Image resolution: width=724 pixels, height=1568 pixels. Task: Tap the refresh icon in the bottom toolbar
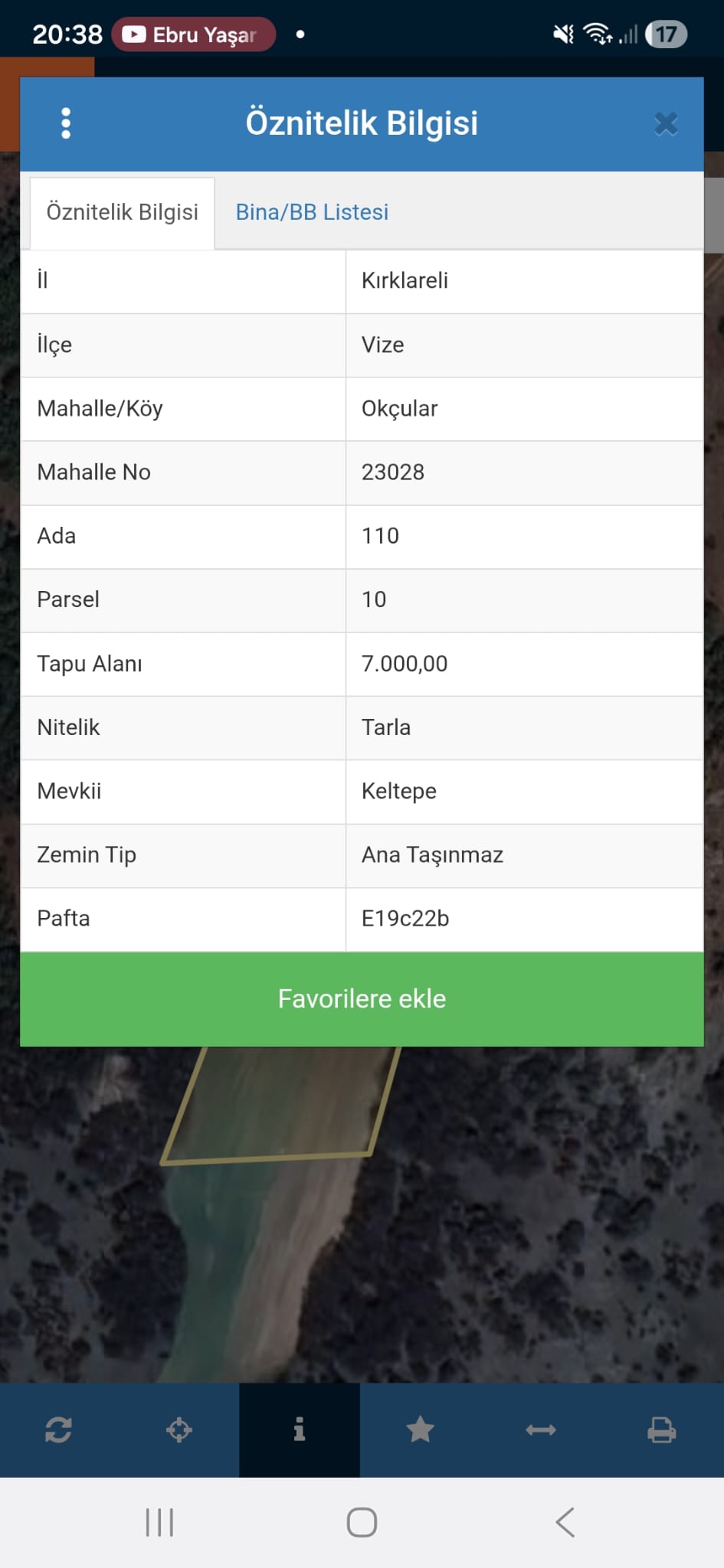59,1429
